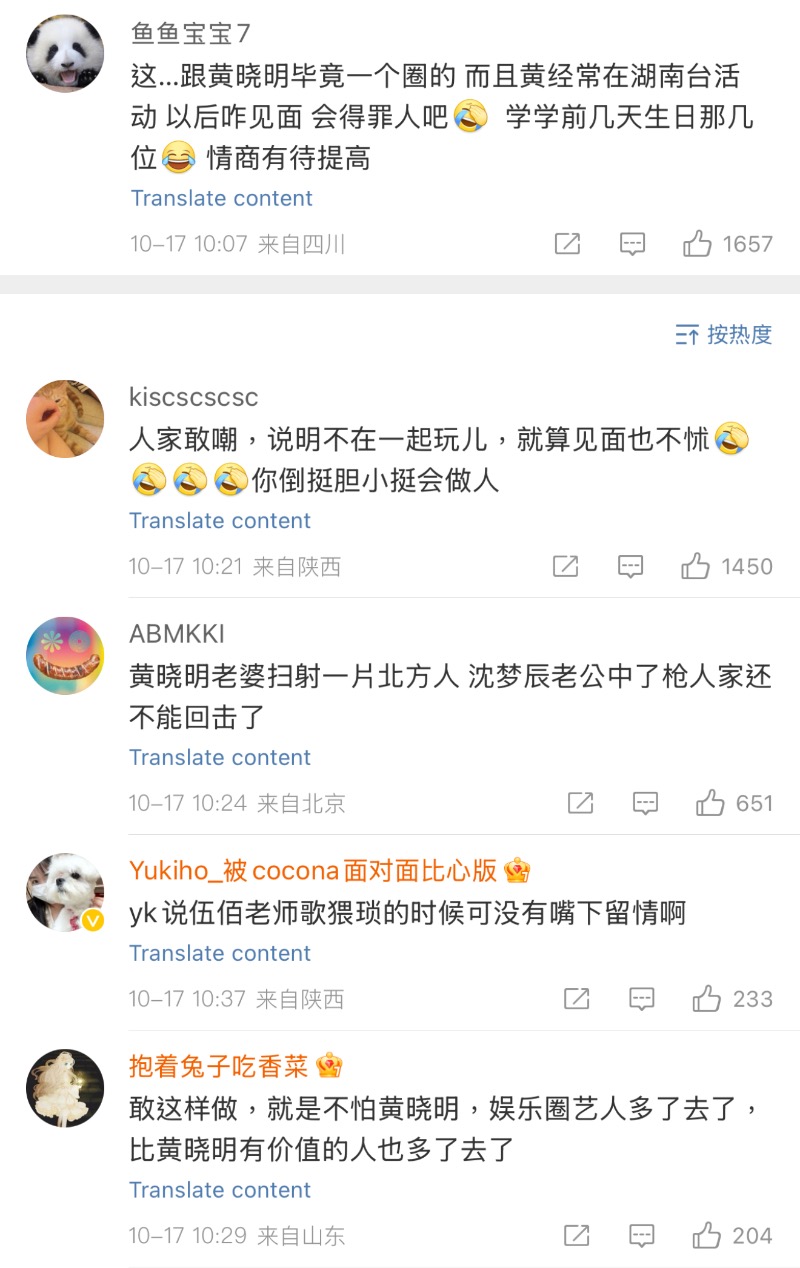Open kiscscscsc's profile from username
Screen dimensions: 800x1268
point(194,397)
